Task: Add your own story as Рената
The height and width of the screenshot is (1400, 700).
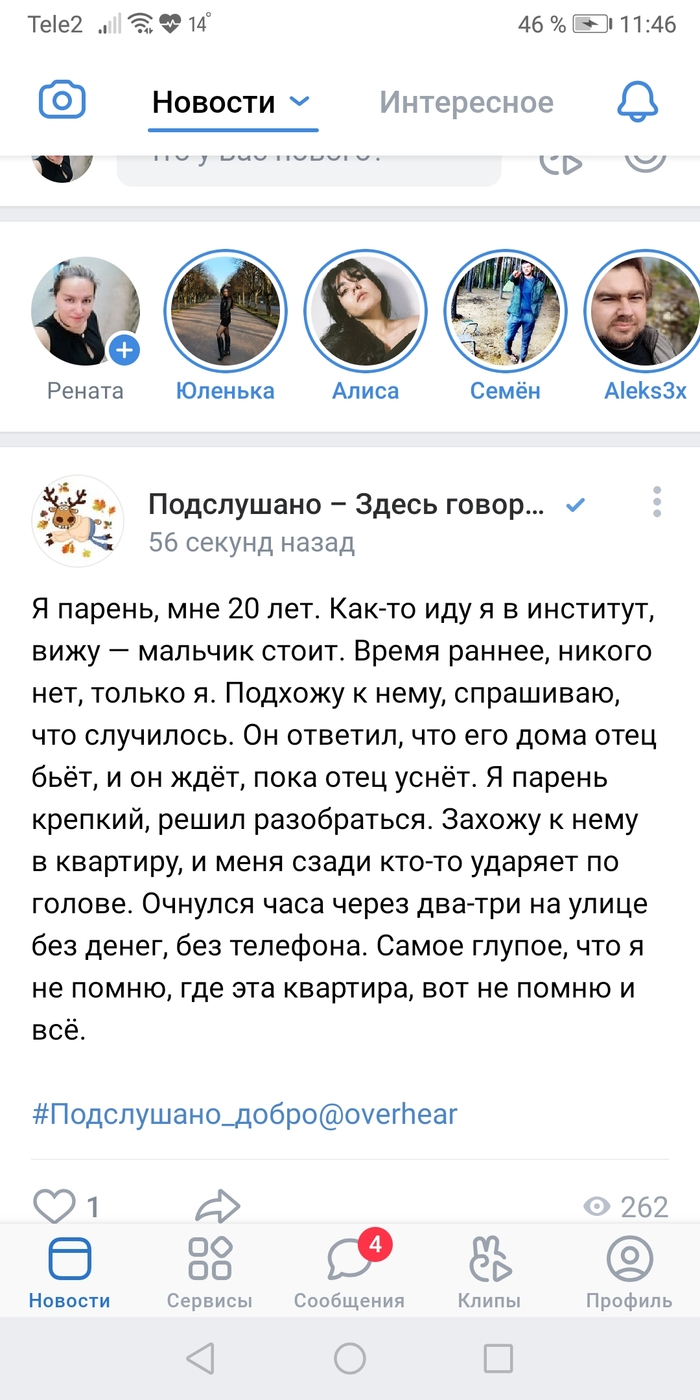Action: [x=125, y=350]
